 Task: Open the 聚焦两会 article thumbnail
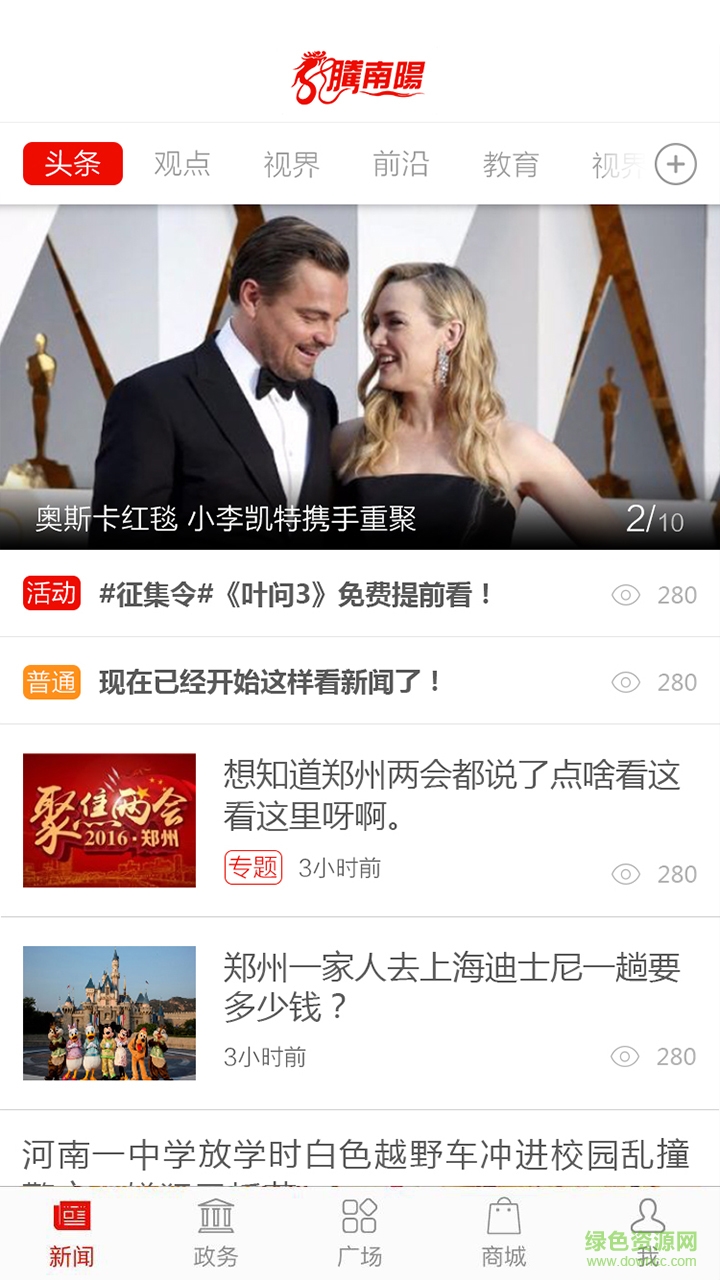point(110,818)
